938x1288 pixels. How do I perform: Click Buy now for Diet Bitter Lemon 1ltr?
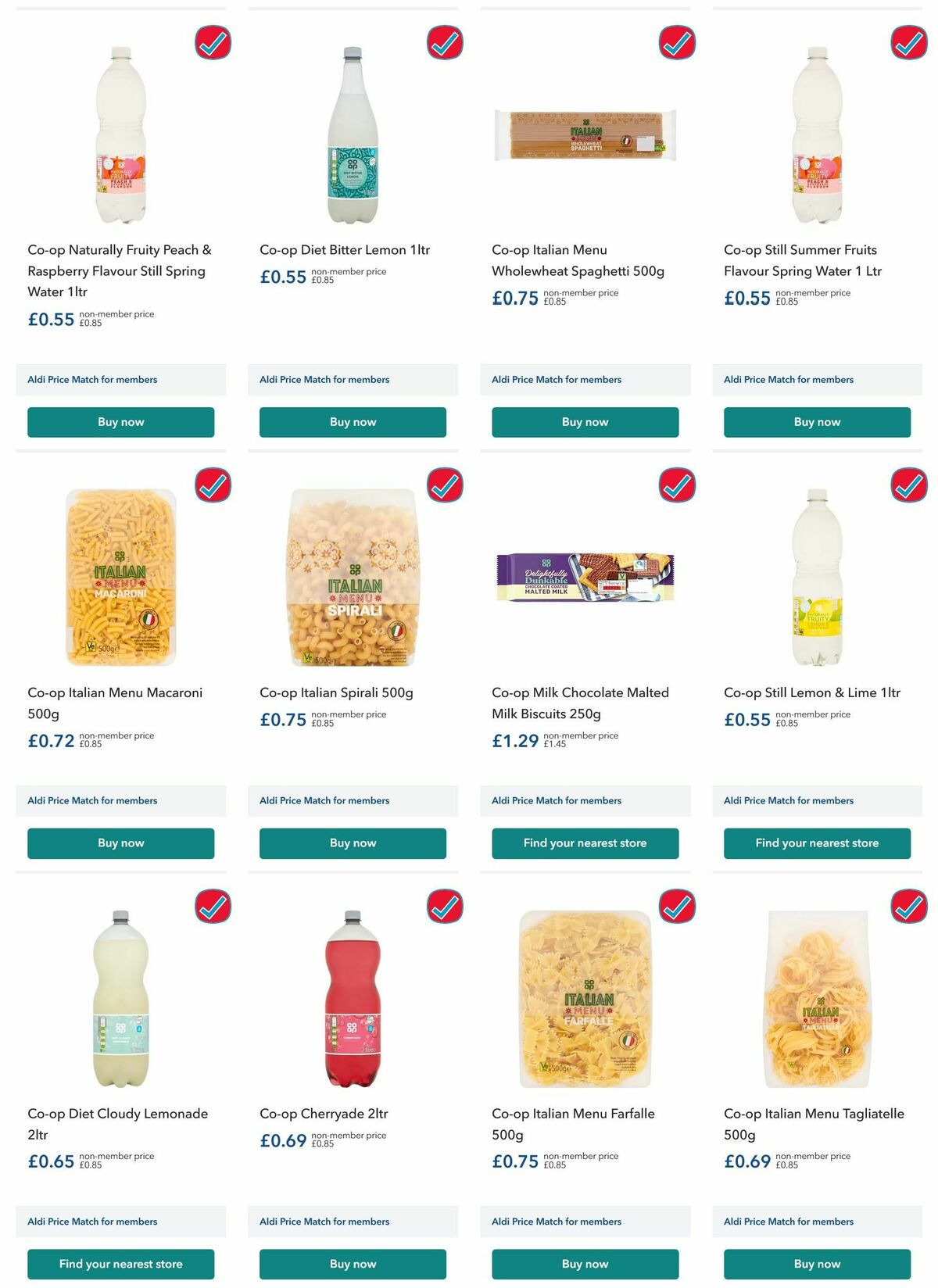tap(353, 422)
